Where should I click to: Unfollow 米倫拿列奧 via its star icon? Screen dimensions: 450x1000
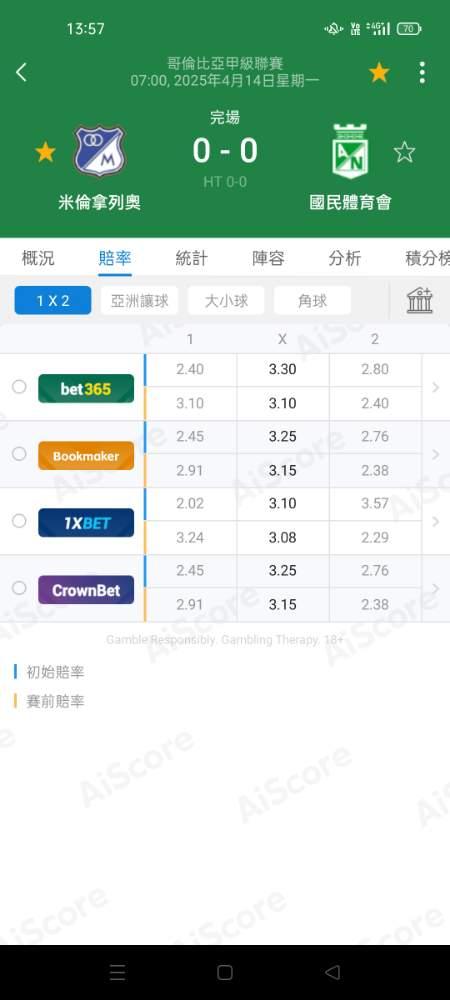(45, 152)
